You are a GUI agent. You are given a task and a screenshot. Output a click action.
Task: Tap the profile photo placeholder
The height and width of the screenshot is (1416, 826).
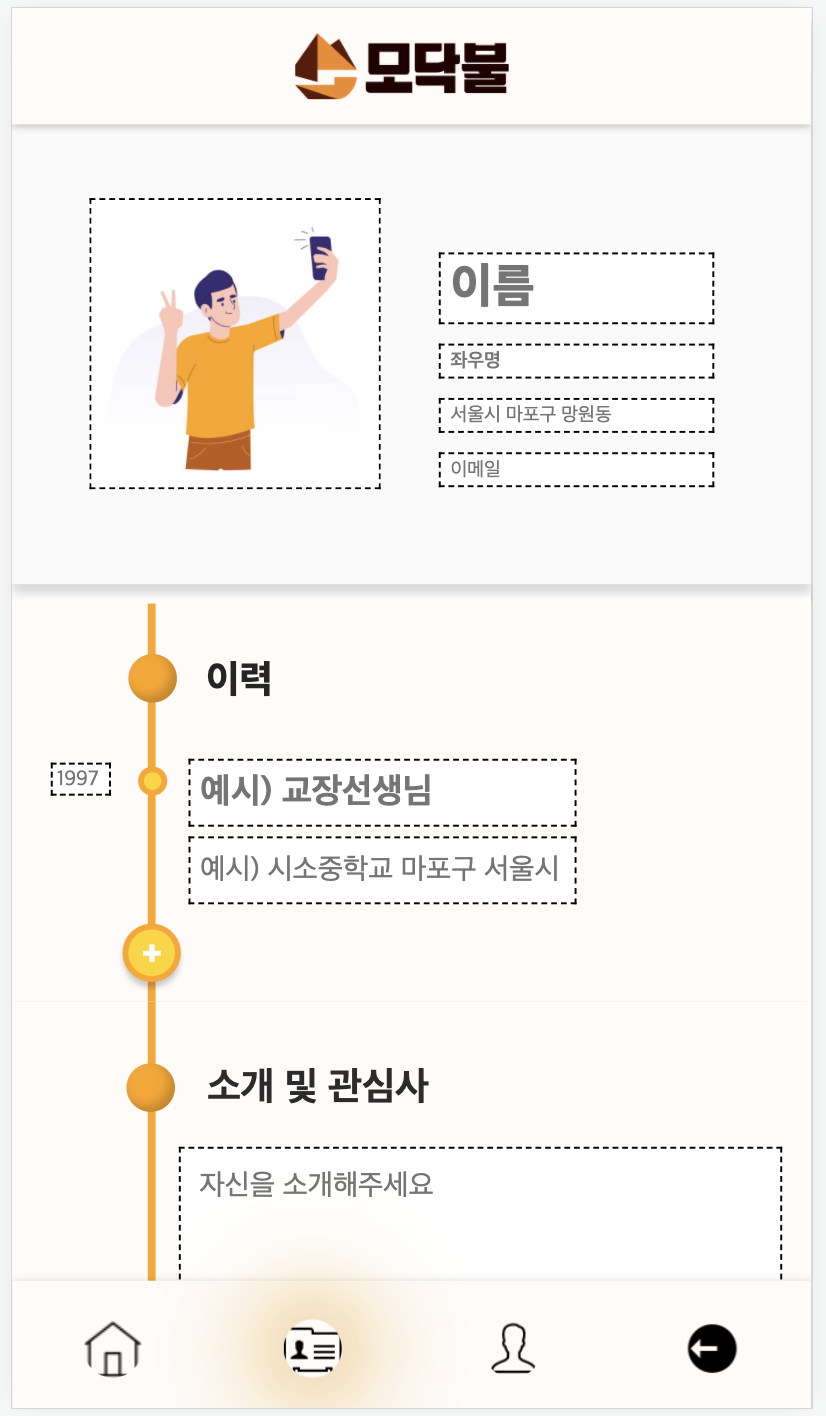tap(235, 343)
